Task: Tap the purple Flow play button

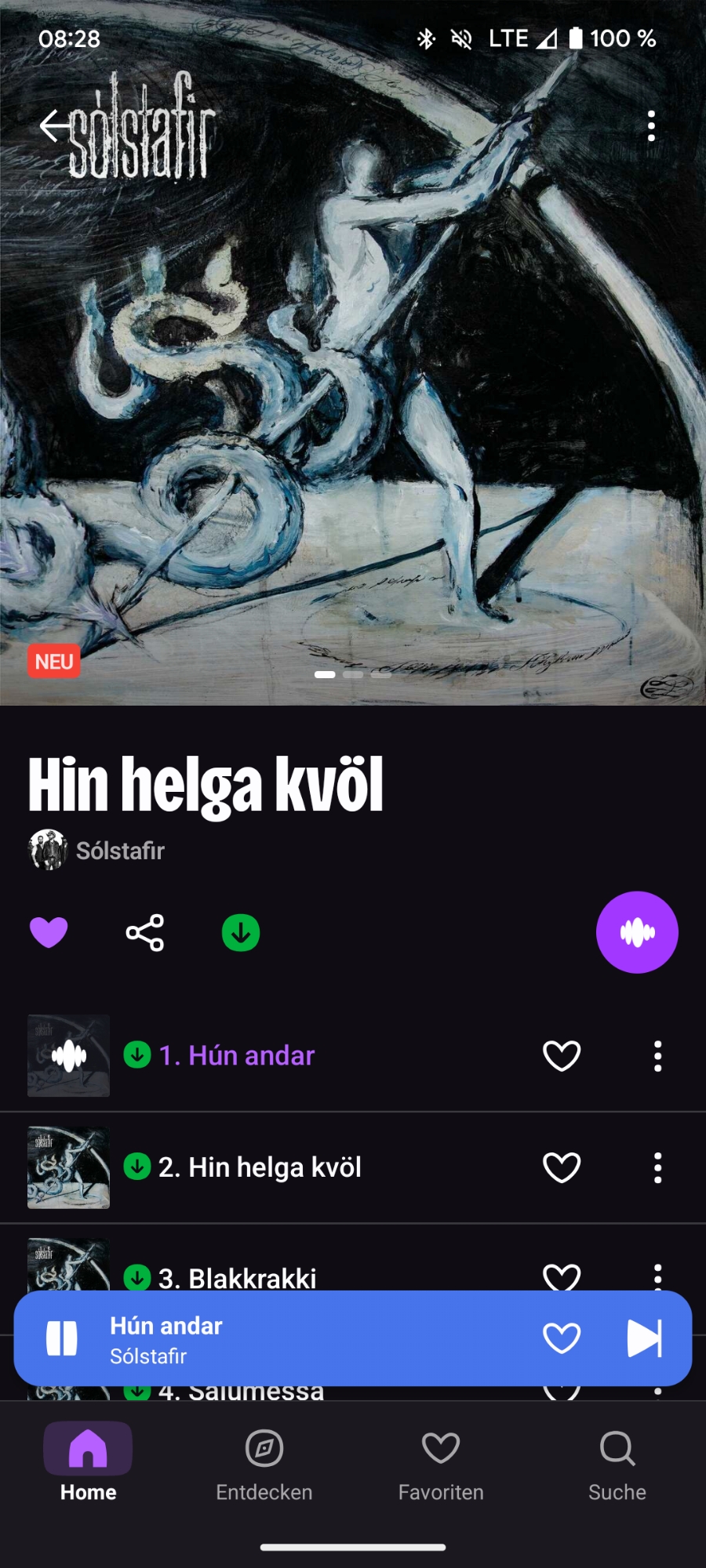Action: [x=637, y=932]
